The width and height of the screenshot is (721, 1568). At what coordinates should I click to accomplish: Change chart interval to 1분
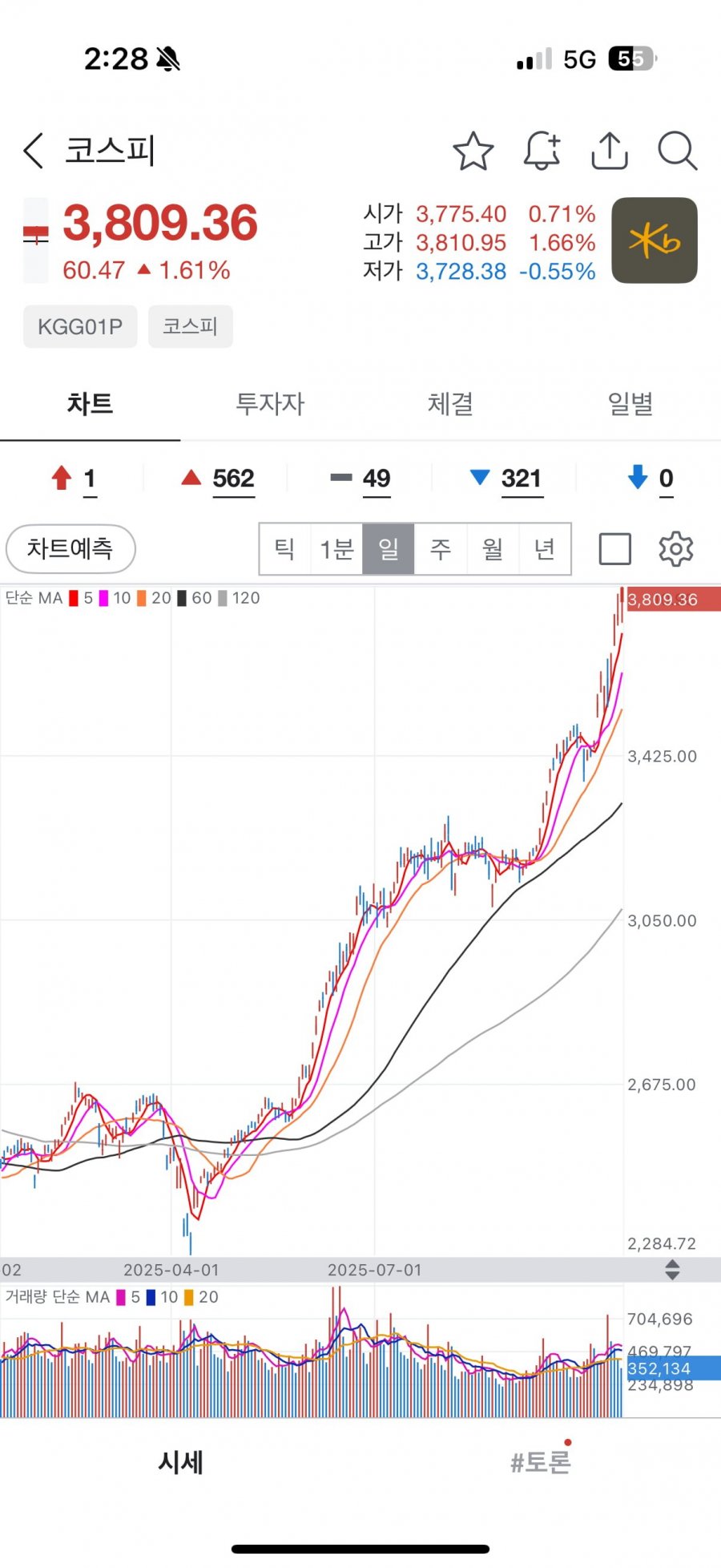pyautogui.click(x=336, y=549)
